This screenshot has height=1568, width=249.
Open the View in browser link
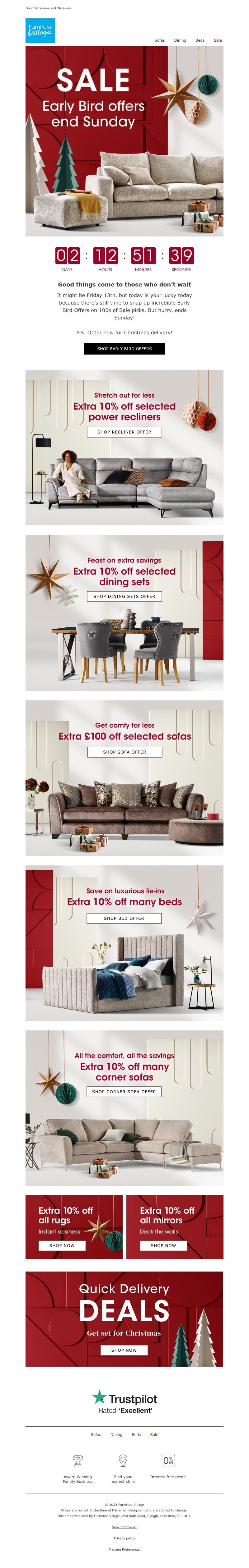click(124, 1527)
